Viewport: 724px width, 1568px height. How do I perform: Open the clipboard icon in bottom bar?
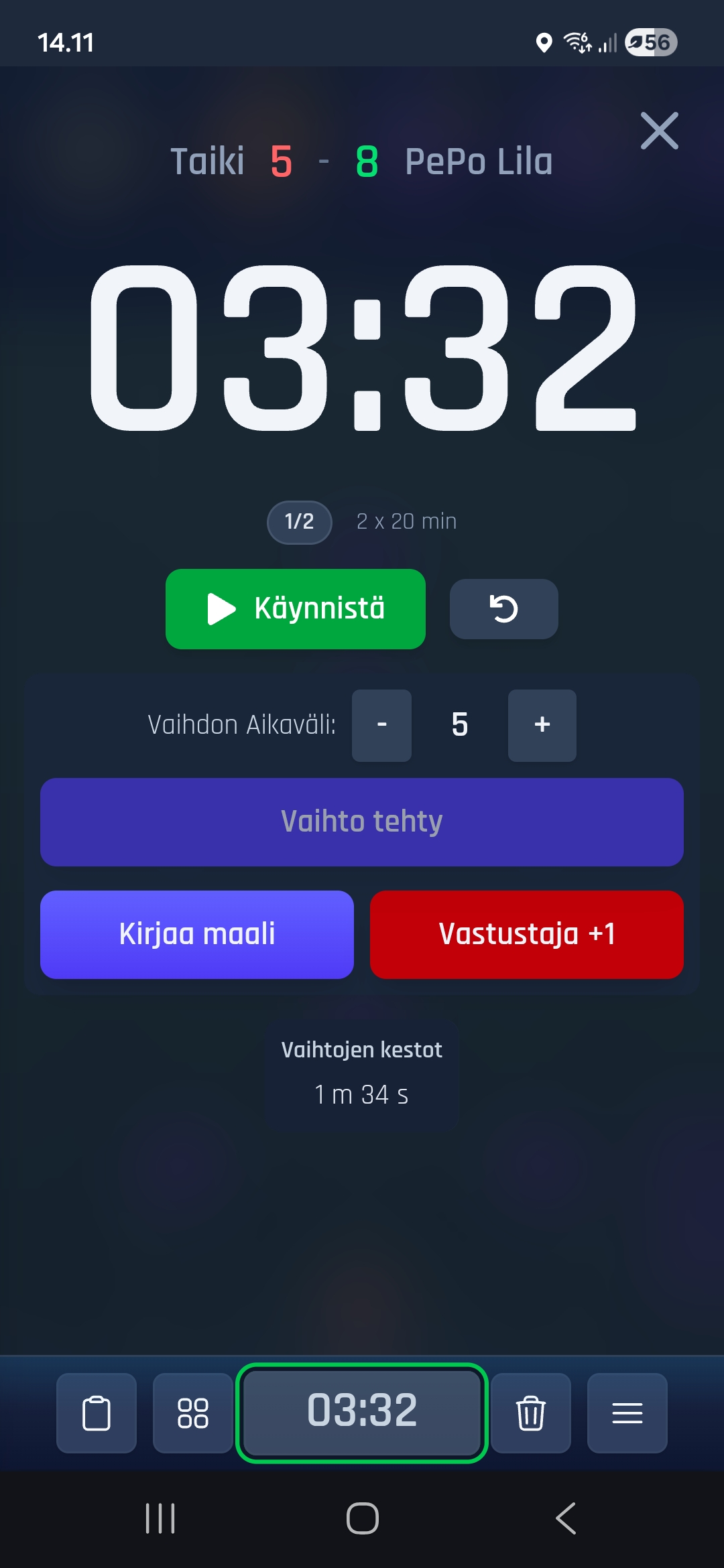pos(97,1413)
